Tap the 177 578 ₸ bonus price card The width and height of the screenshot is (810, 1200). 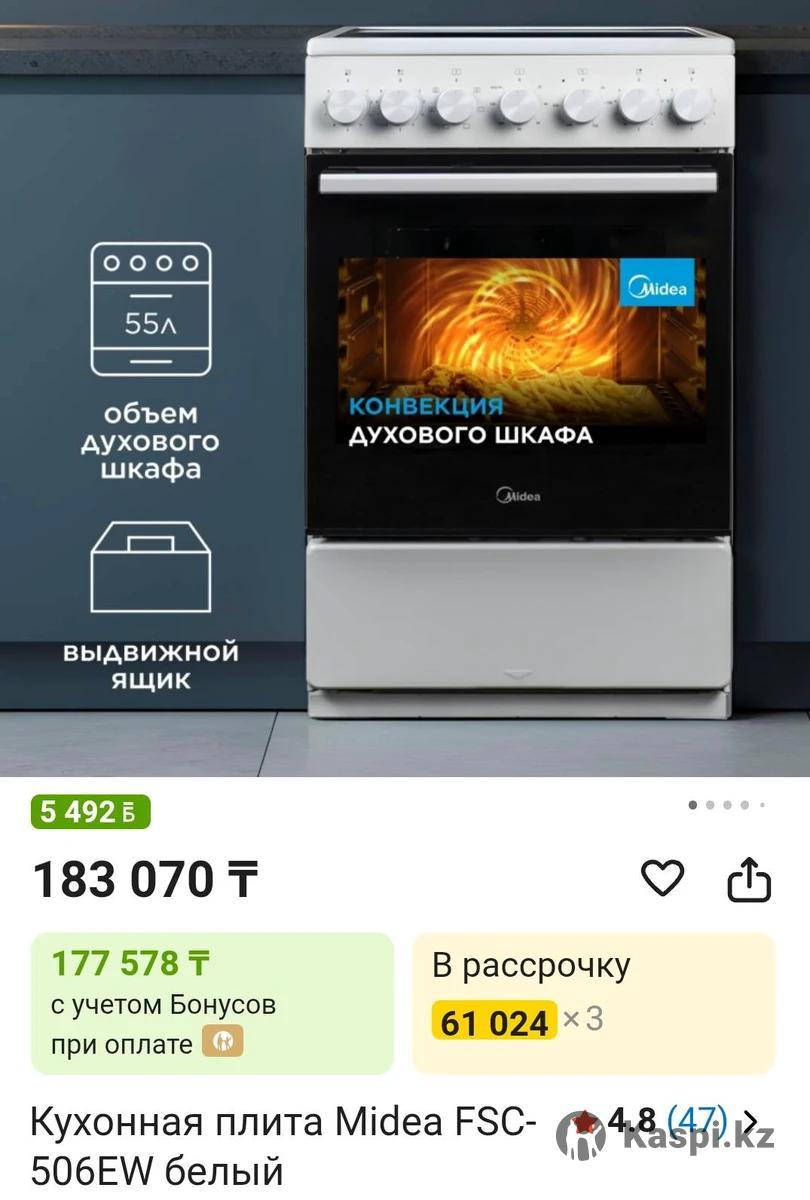tap(212, 1003)
